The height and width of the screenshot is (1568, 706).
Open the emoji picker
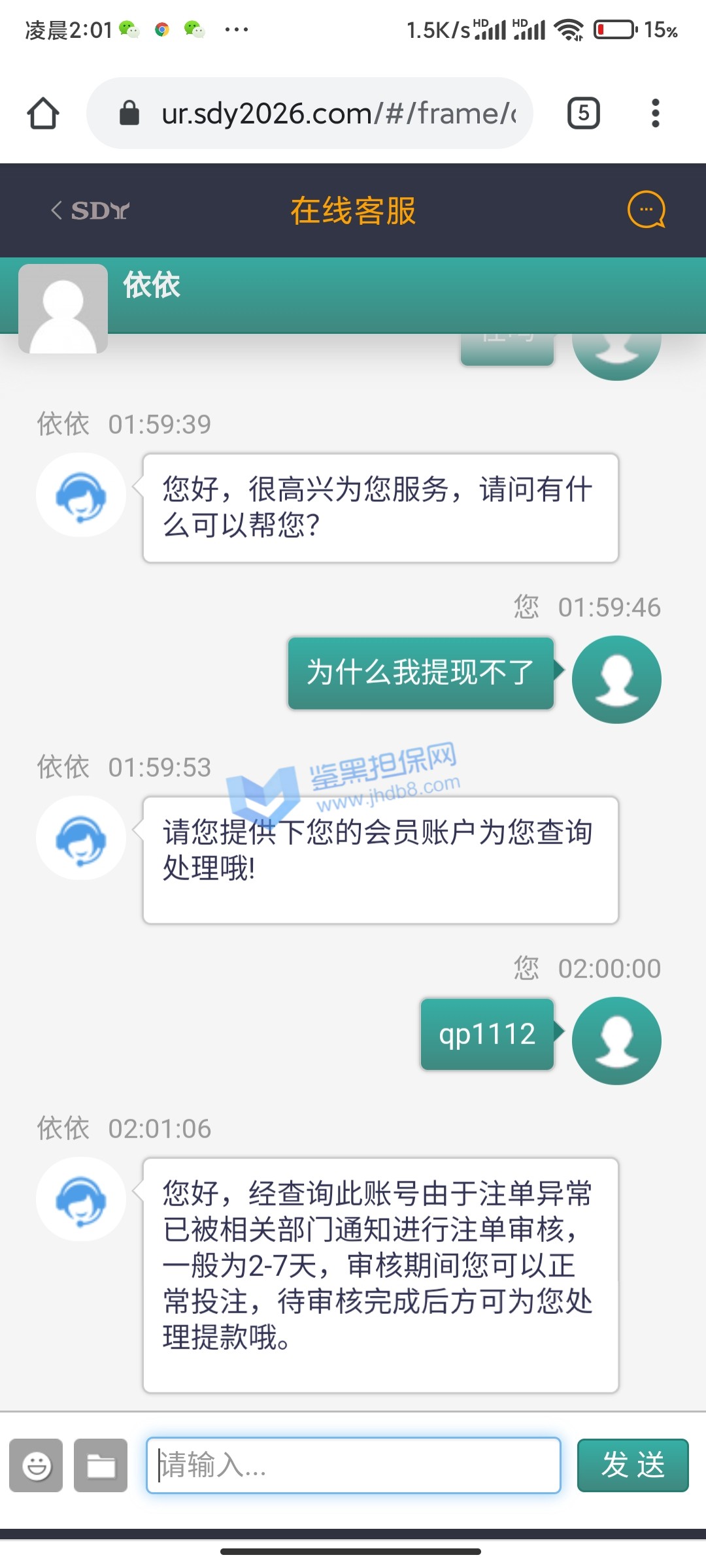pos(37,1465)
